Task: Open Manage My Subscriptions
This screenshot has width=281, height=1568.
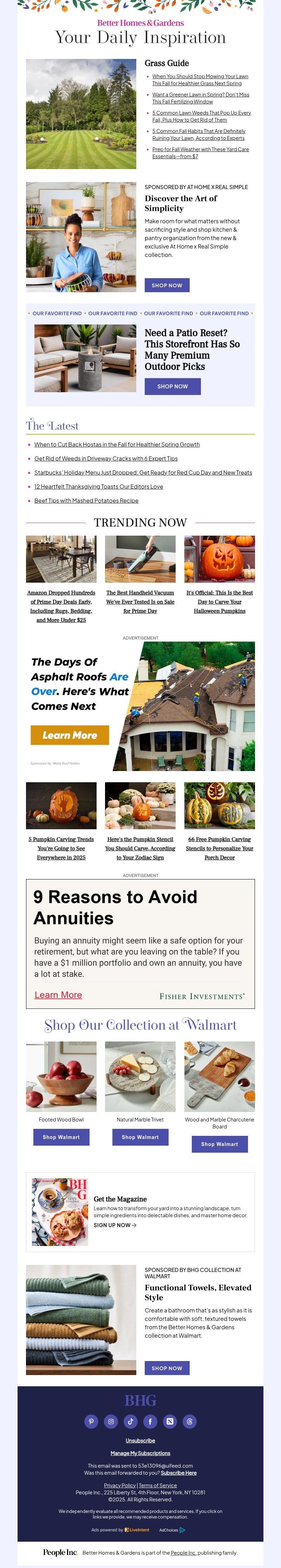Action: click(140, 1453)
